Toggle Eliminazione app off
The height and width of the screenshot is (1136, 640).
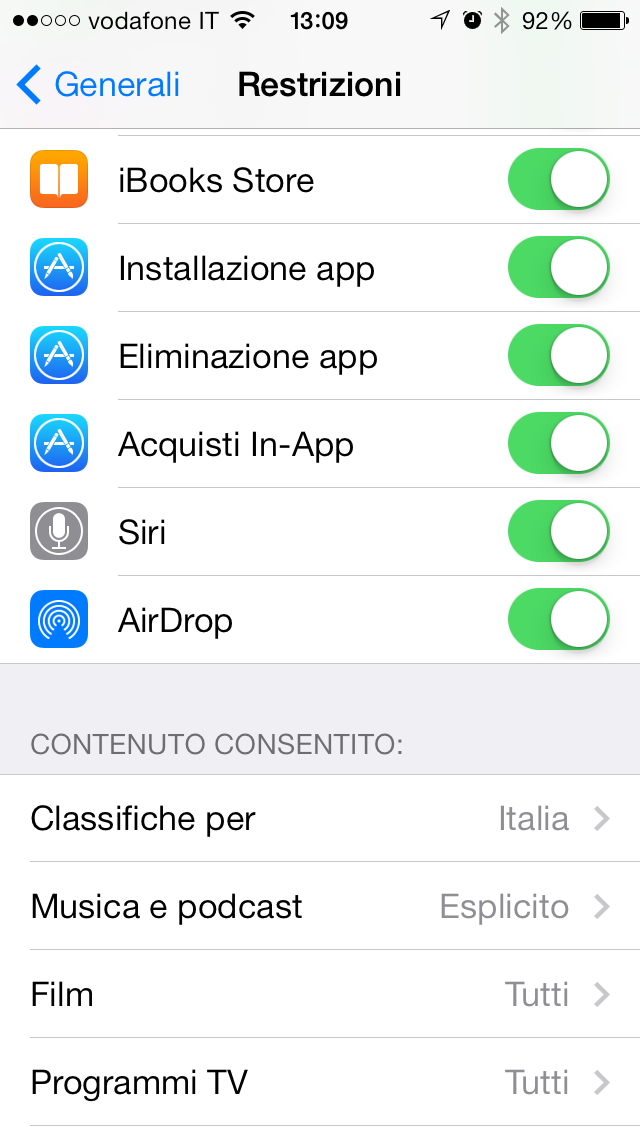[559, 357]
